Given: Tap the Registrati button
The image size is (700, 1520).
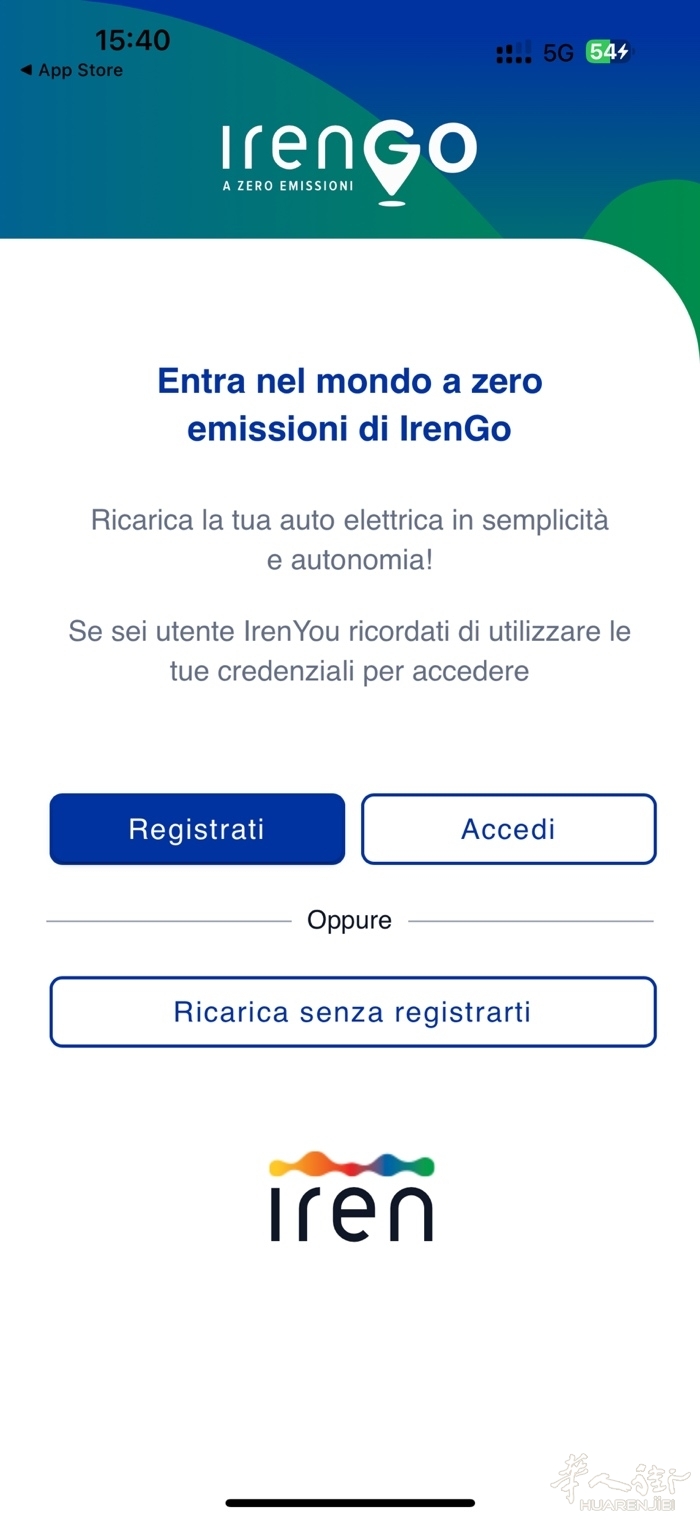Looking at the screenshot, I should pos(197,829).
